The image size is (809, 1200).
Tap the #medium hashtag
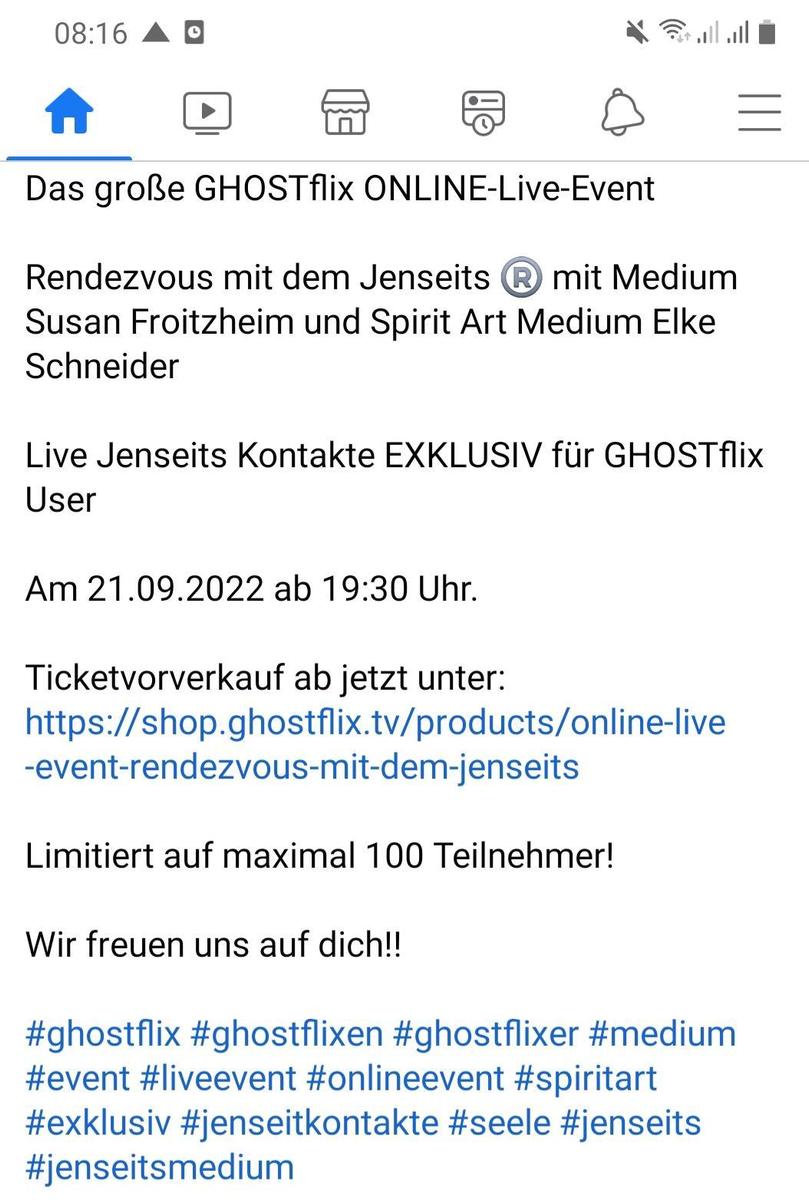coord(662,1033)
